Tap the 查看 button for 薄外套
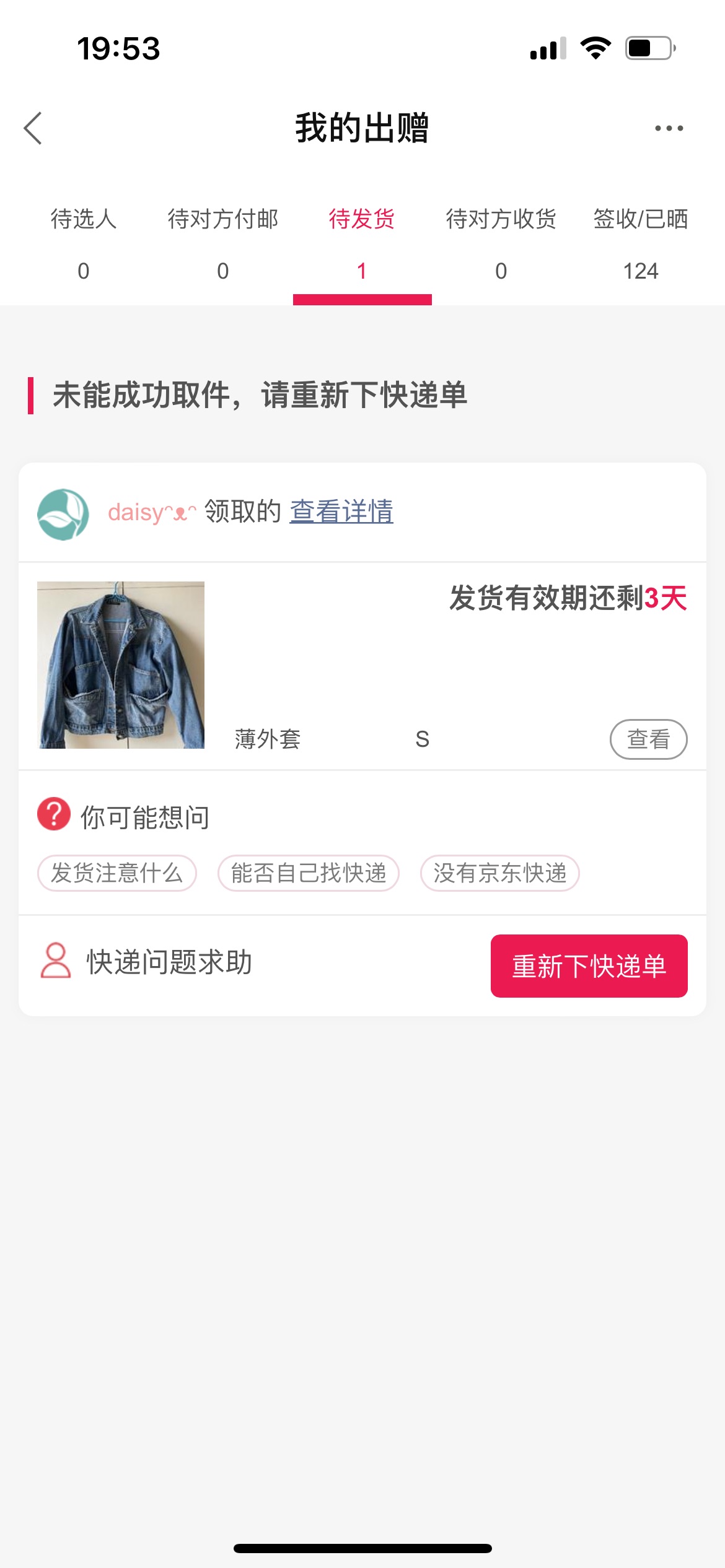Viewport: 725px width, 1568px height. 649,739
